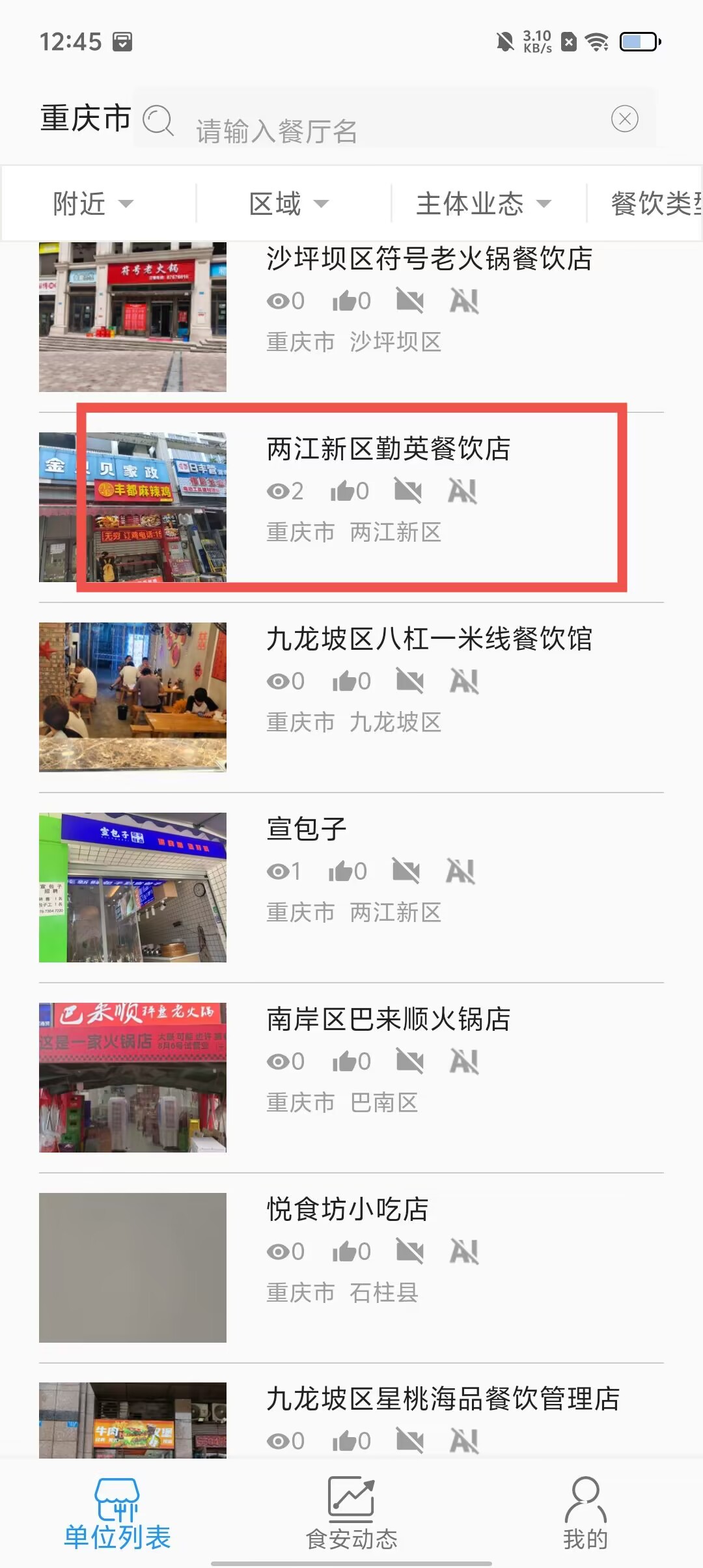The width and height of the screenshot is (703, 1568).
Task: Open 南岸区巴来顺火锅店 listing
Action: click(388, 1020)
